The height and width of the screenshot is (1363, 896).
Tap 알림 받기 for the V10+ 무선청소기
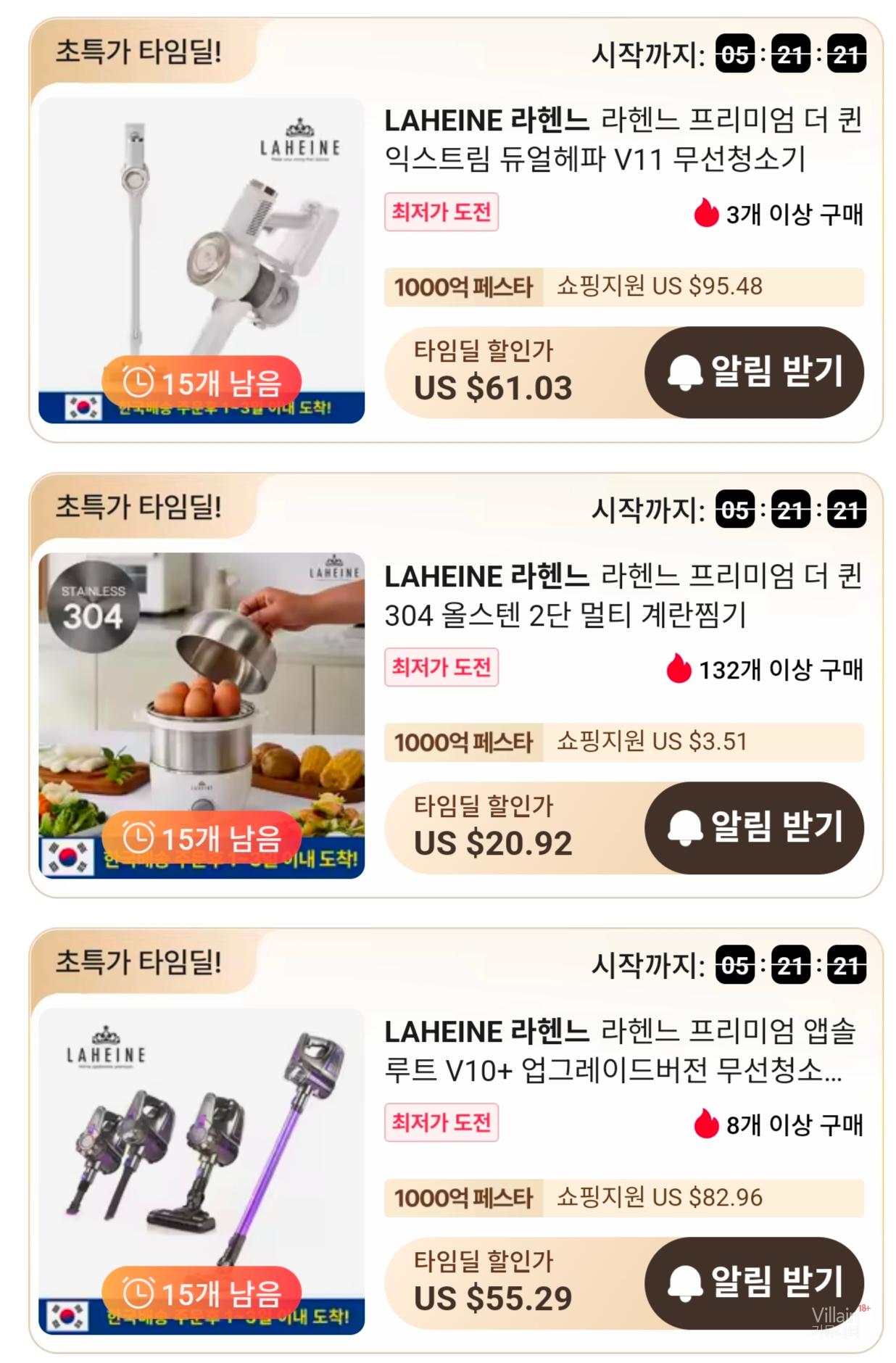coord(754,1283)
